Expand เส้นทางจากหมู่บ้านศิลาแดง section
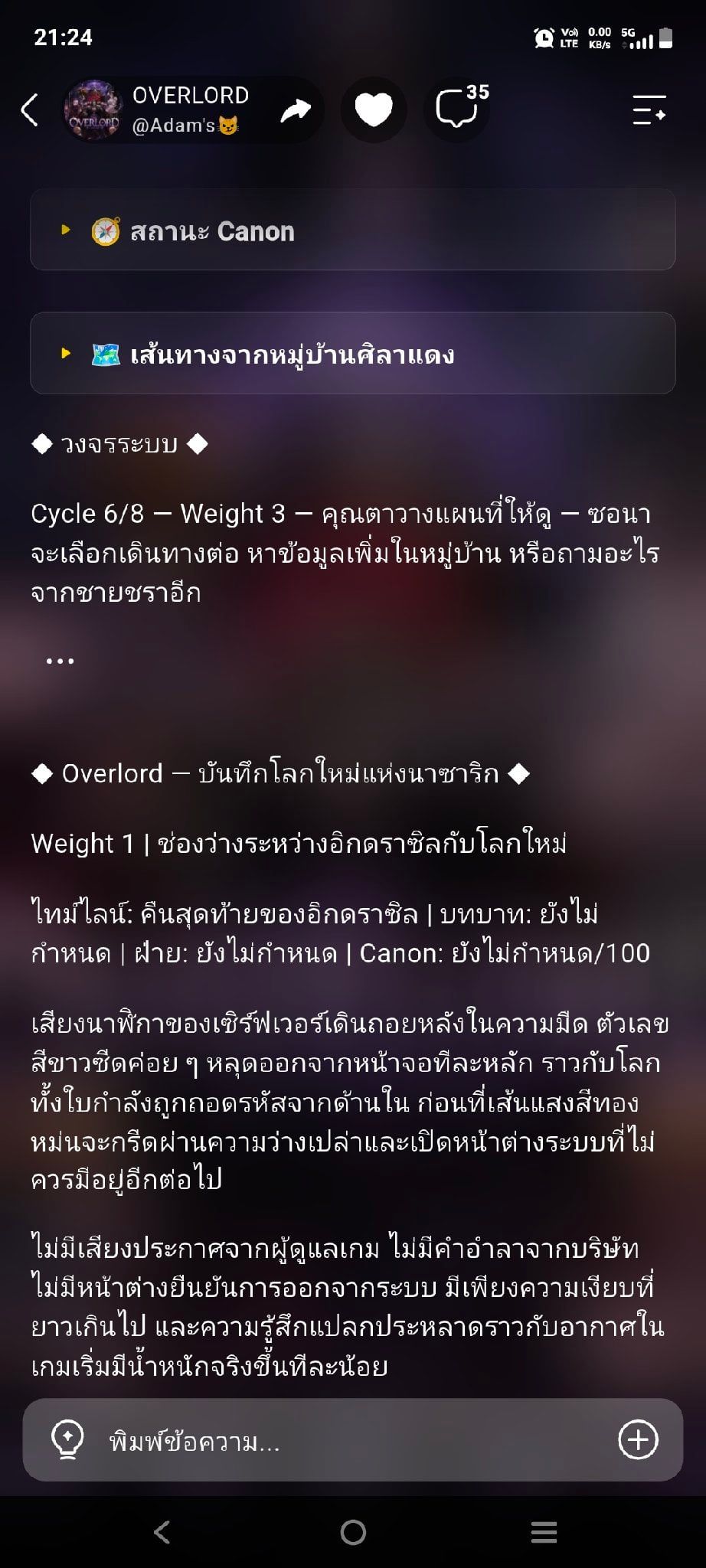This screenshot has width=706, height=1568. 353,353
